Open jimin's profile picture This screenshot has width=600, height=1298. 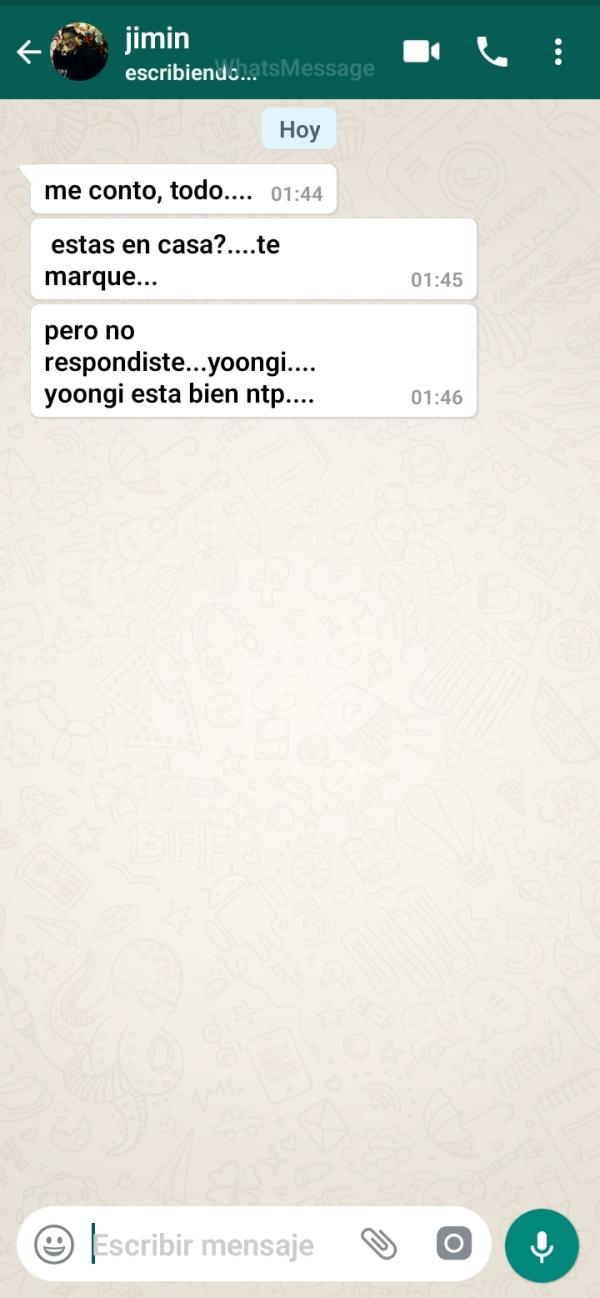(79, 52)
